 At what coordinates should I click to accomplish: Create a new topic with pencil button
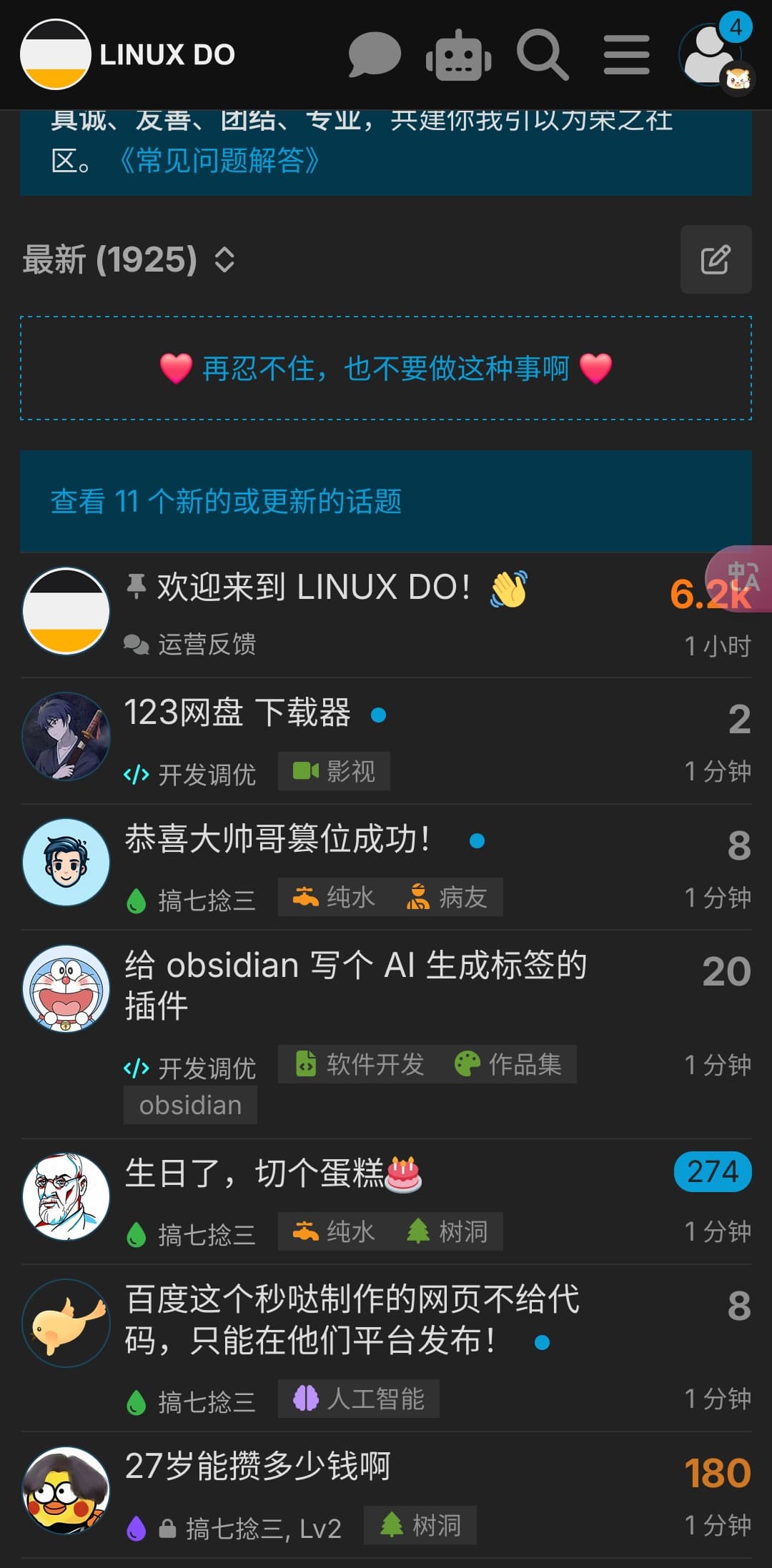(716, 259)
